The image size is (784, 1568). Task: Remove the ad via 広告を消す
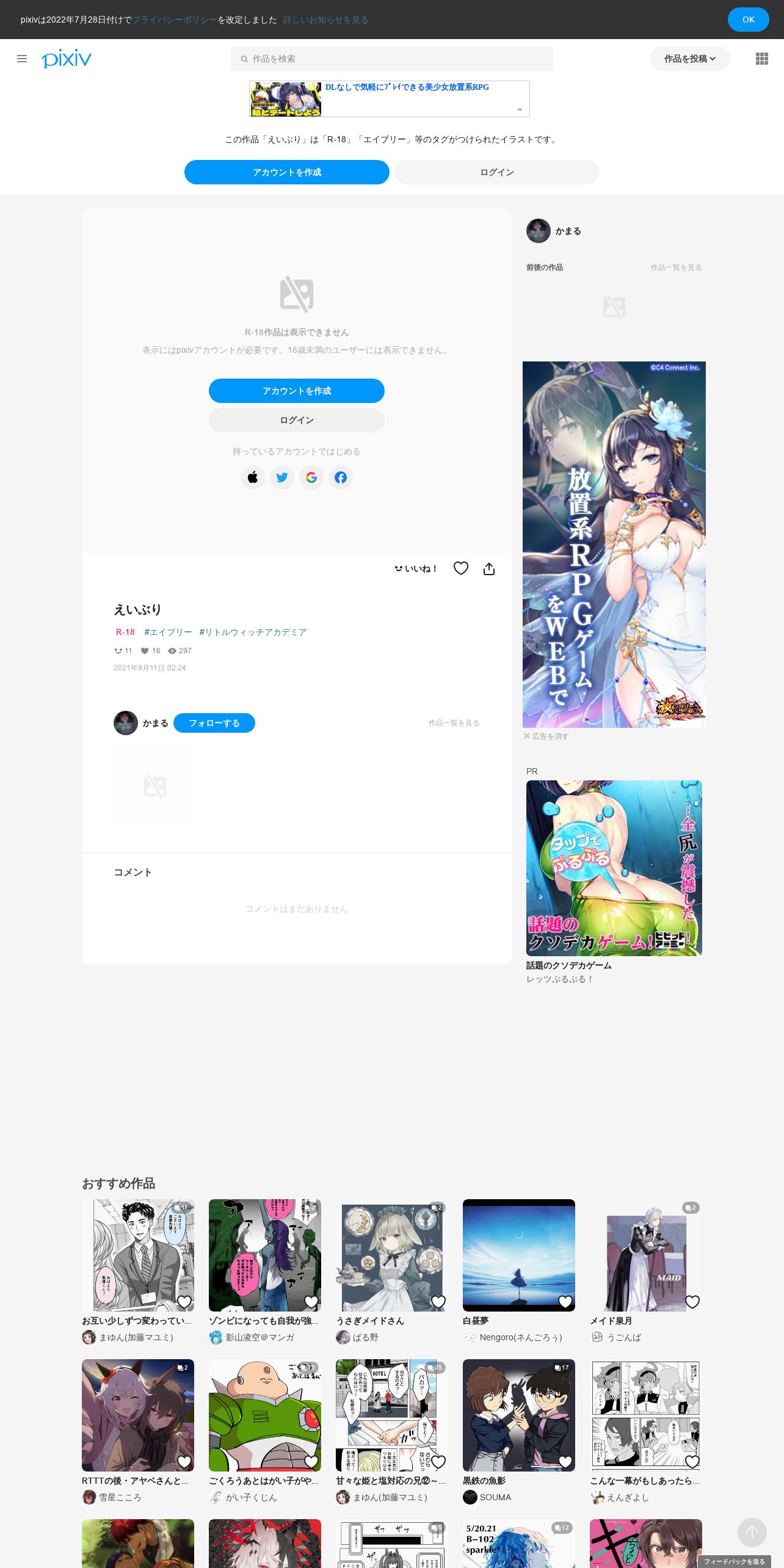[546, 736]
